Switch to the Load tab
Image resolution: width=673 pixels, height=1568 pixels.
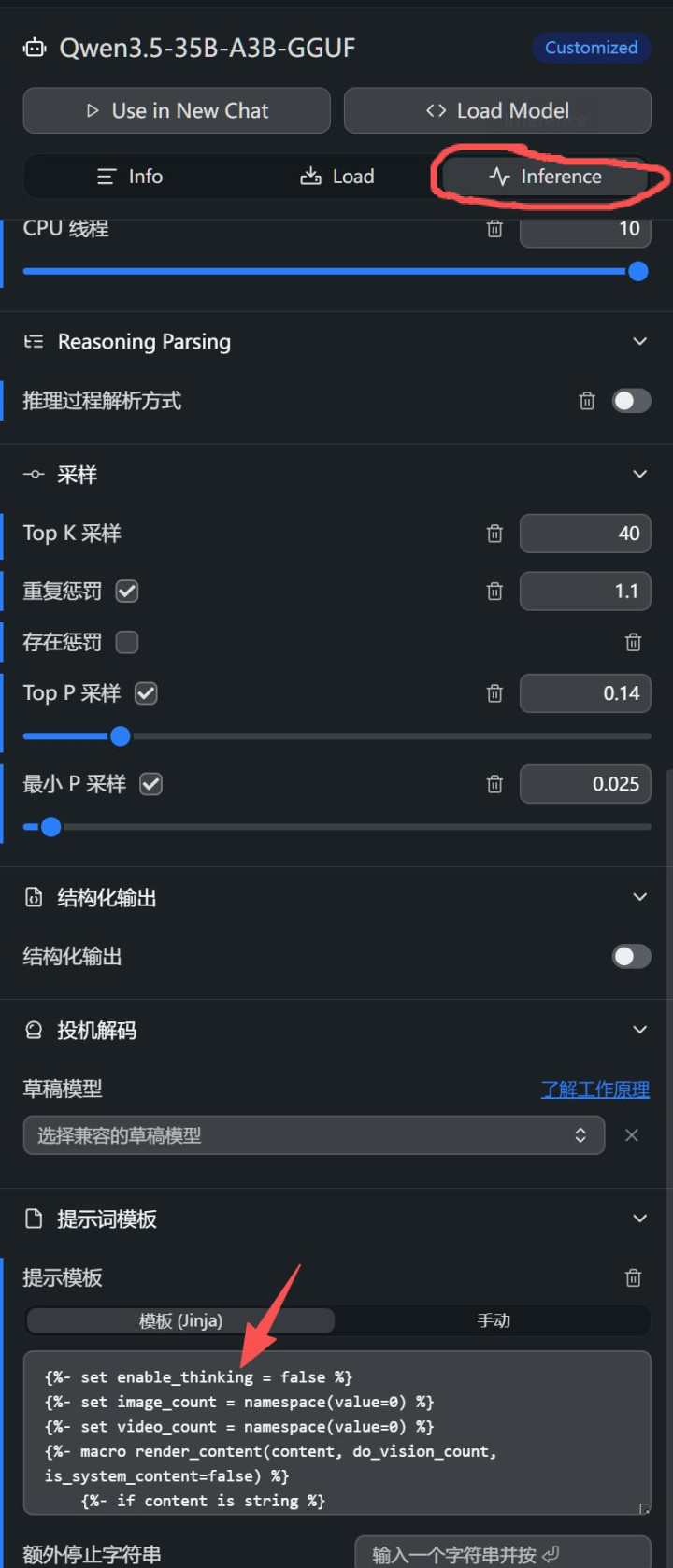[337, 177]
